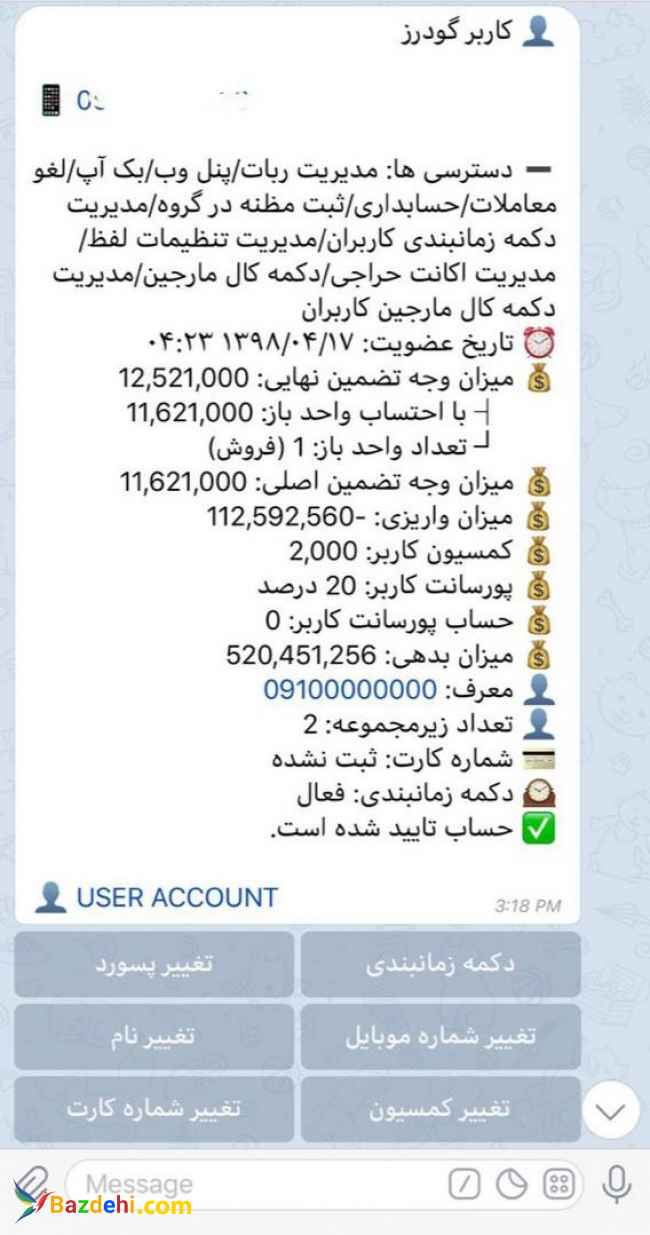Record a voice message with the microphone
650x1235 pixels.
click(x=617, y=1185)
